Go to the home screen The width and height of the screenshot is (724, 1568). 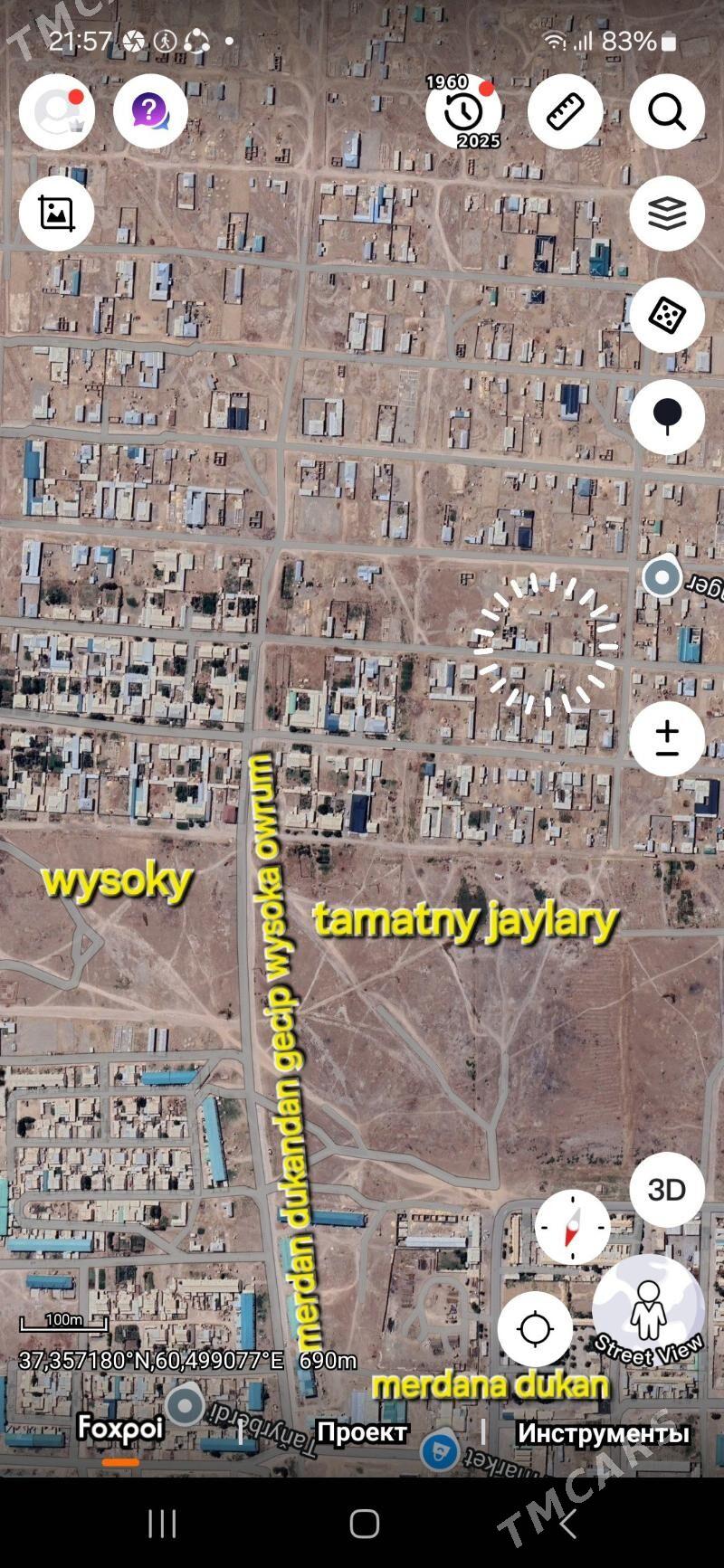364,1525
